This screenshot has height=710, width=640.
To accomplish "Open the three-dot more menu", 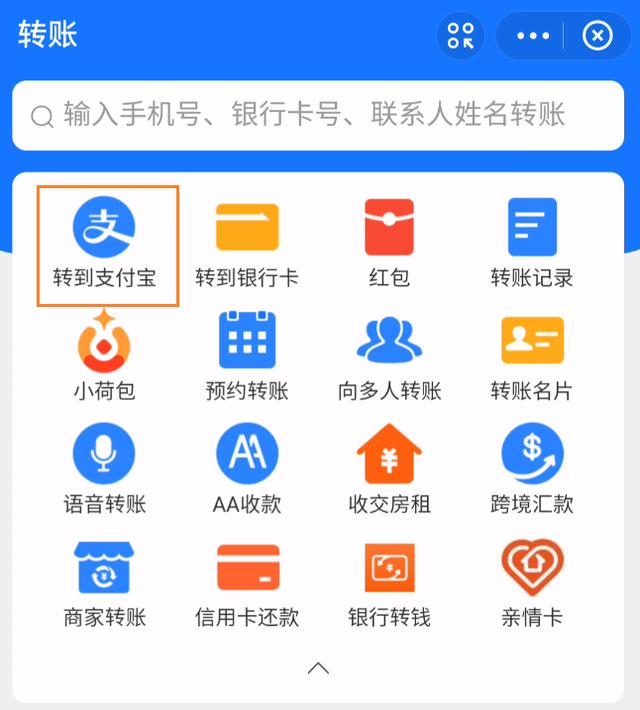I will pyautogui.click(x=533, y=37).
